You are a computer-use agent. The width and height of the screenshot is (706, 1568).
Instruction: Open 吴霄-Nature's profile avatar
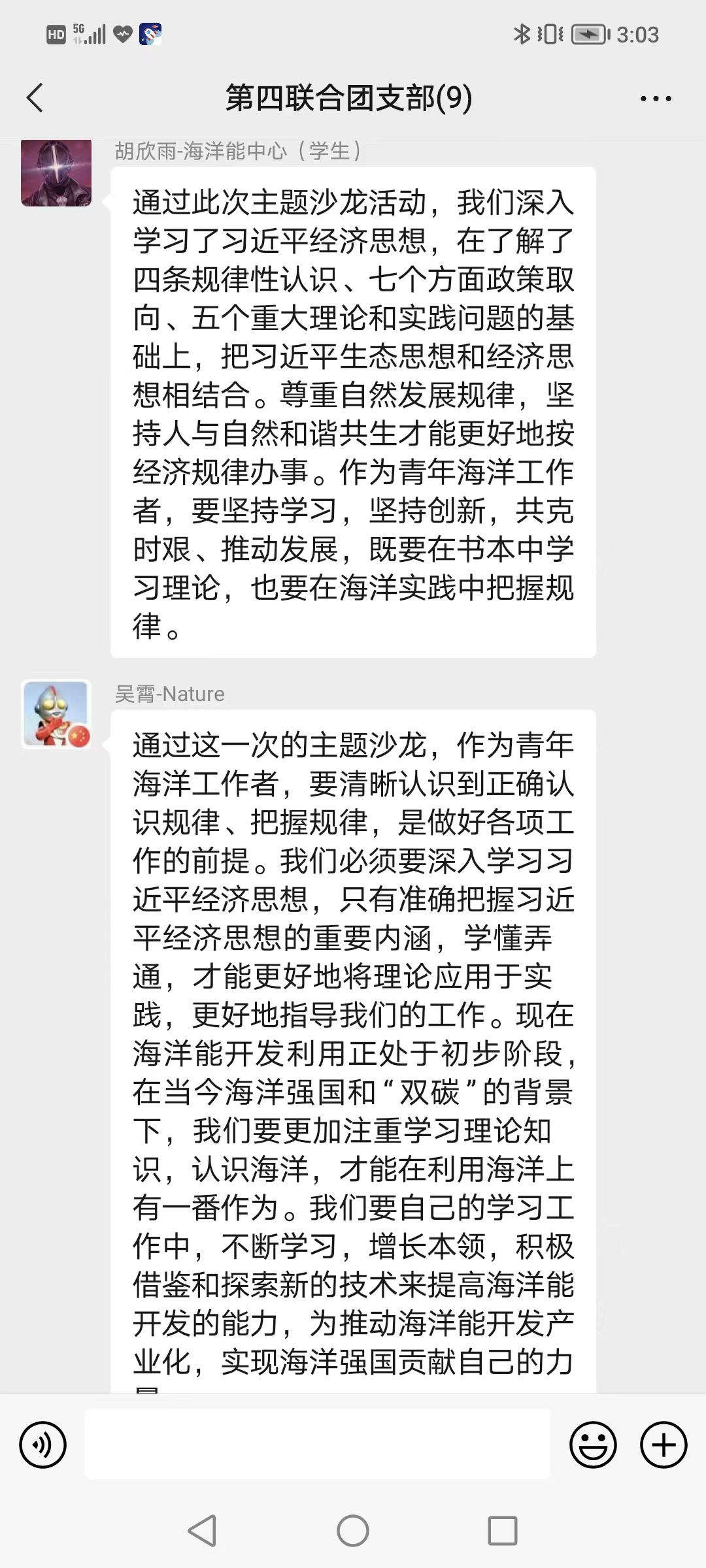pos(57,714)
